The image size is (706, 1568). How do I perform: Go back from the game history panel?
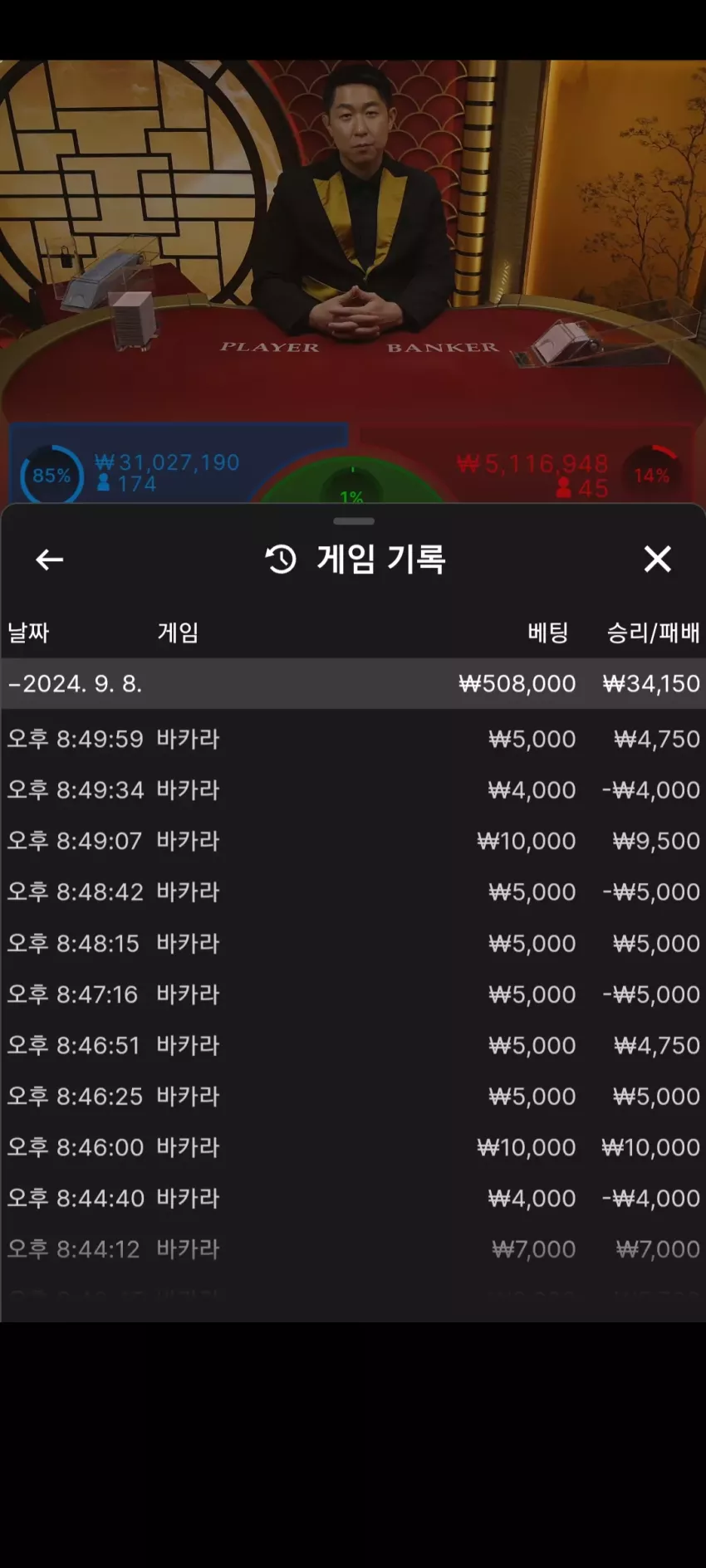coord(50,560)
